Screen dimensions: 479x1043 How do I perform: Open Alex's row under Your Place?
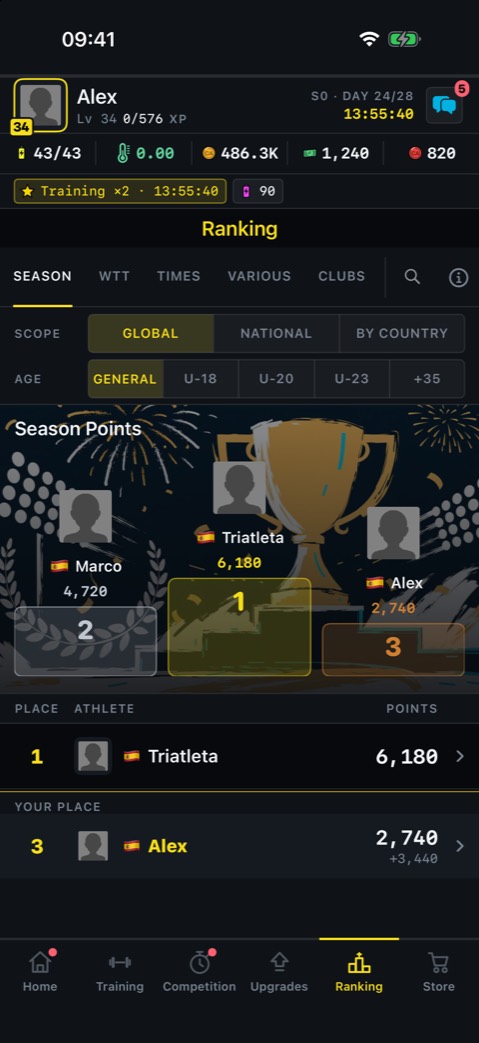[240, 846]
